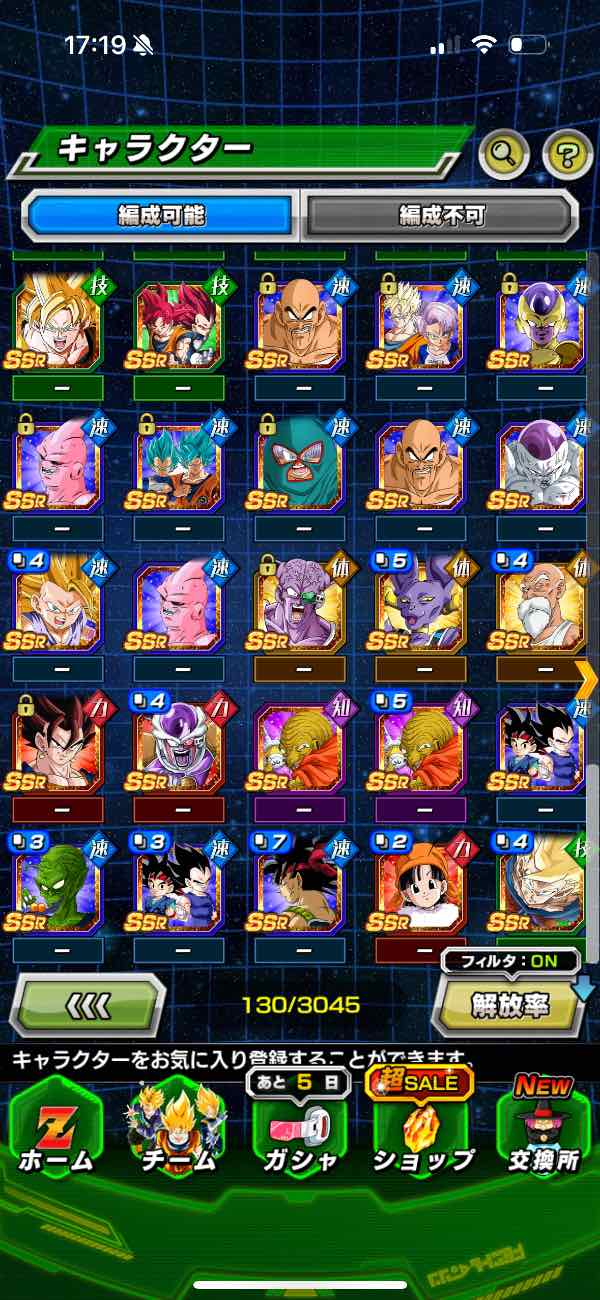The height and width of the screenshot is (1300, 600).
Task: Select the Bardock card with count 7
Action: click(300, 883)
